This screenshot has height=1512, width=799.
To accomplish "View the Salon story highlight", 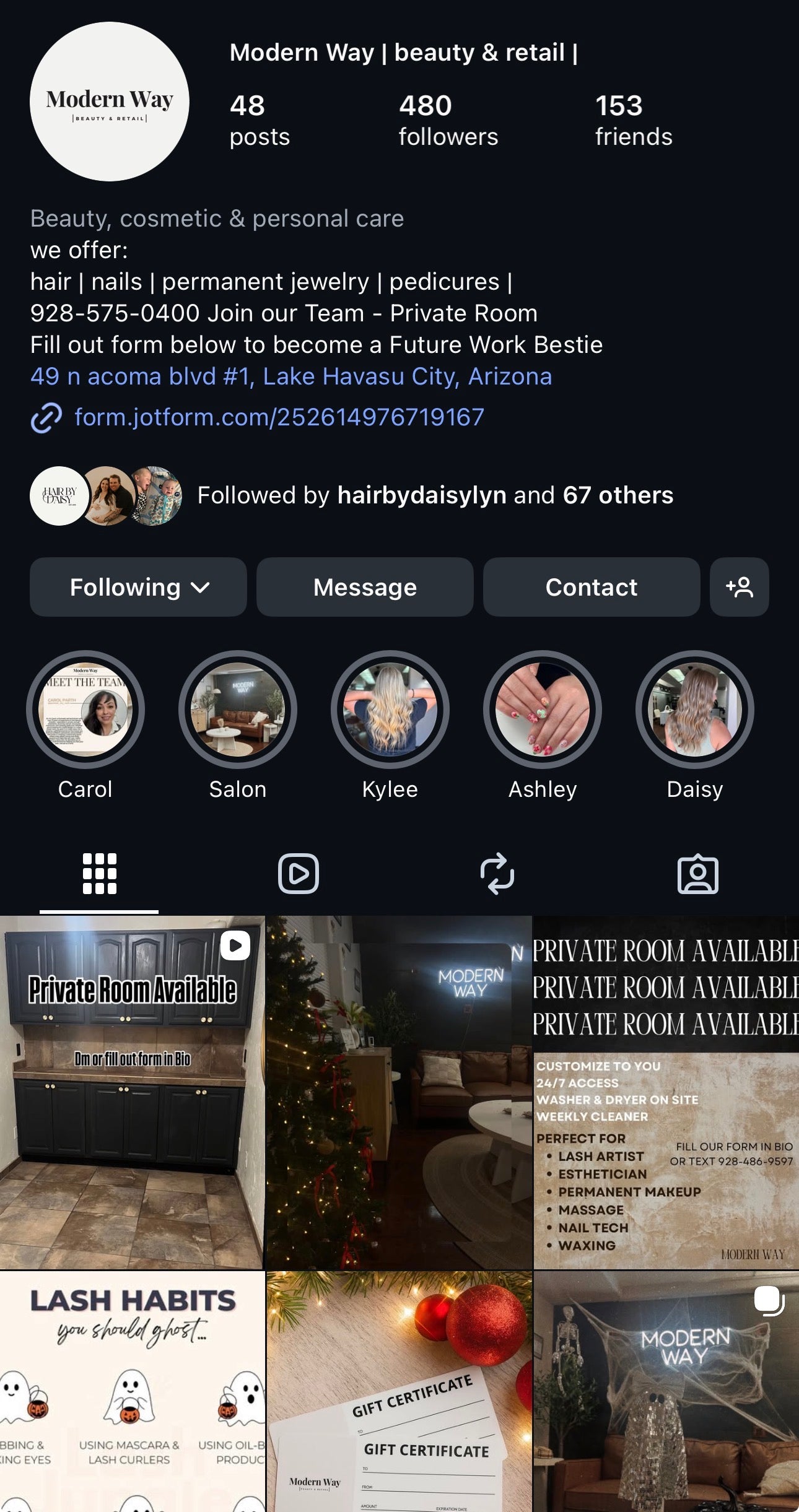I will pos(238,710).
